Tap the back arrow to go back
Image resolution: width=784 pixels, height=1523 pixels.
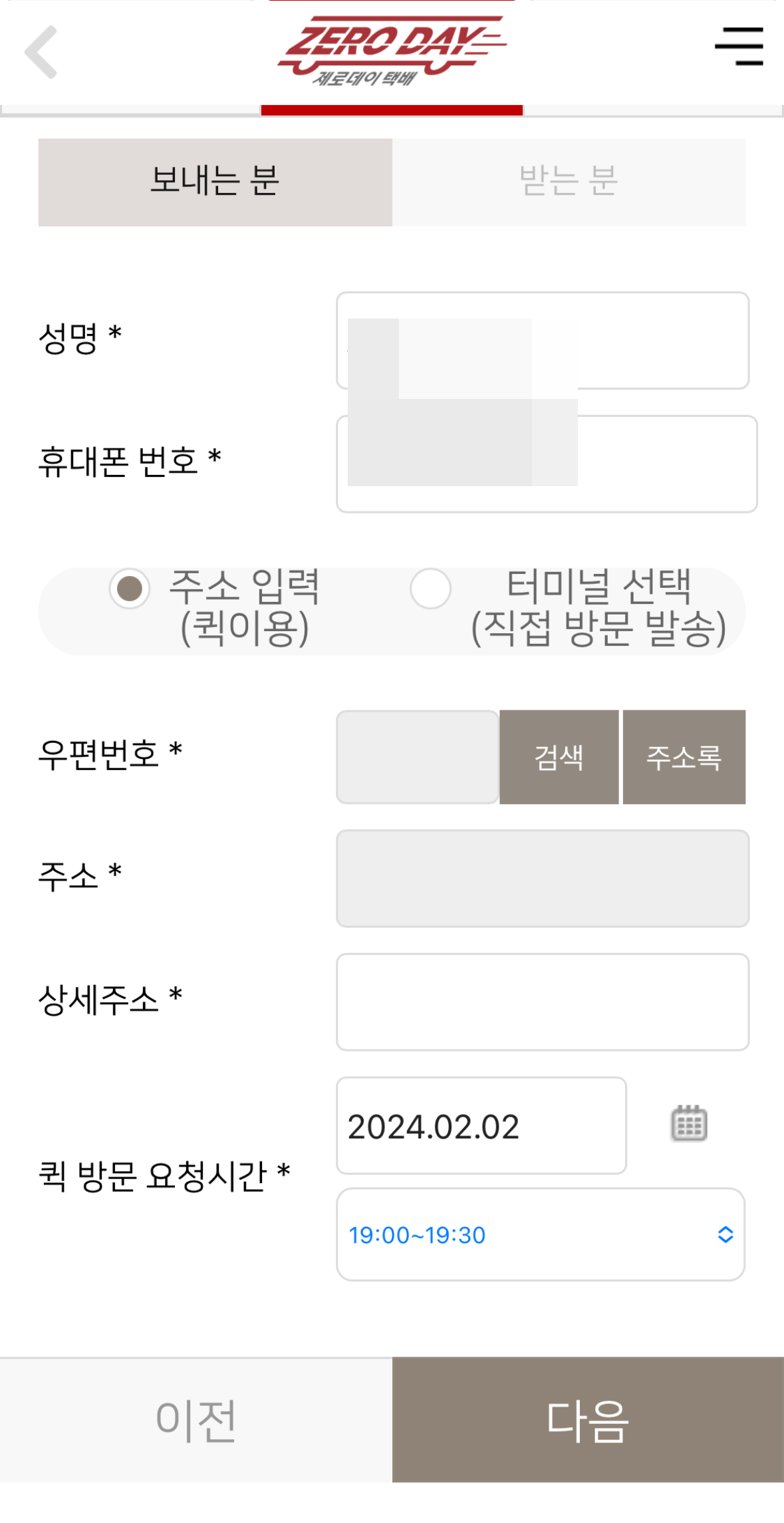[x=40, y=53]
